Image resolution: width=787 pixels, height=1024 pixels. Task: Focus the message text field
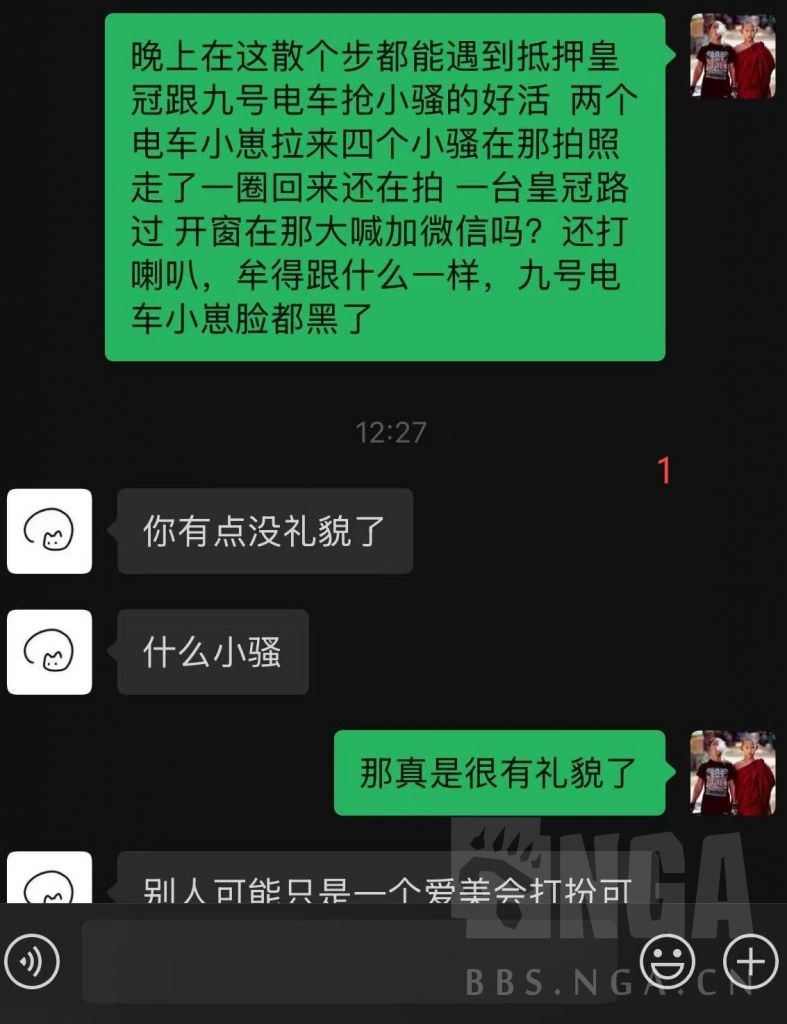tap(350, 962)
